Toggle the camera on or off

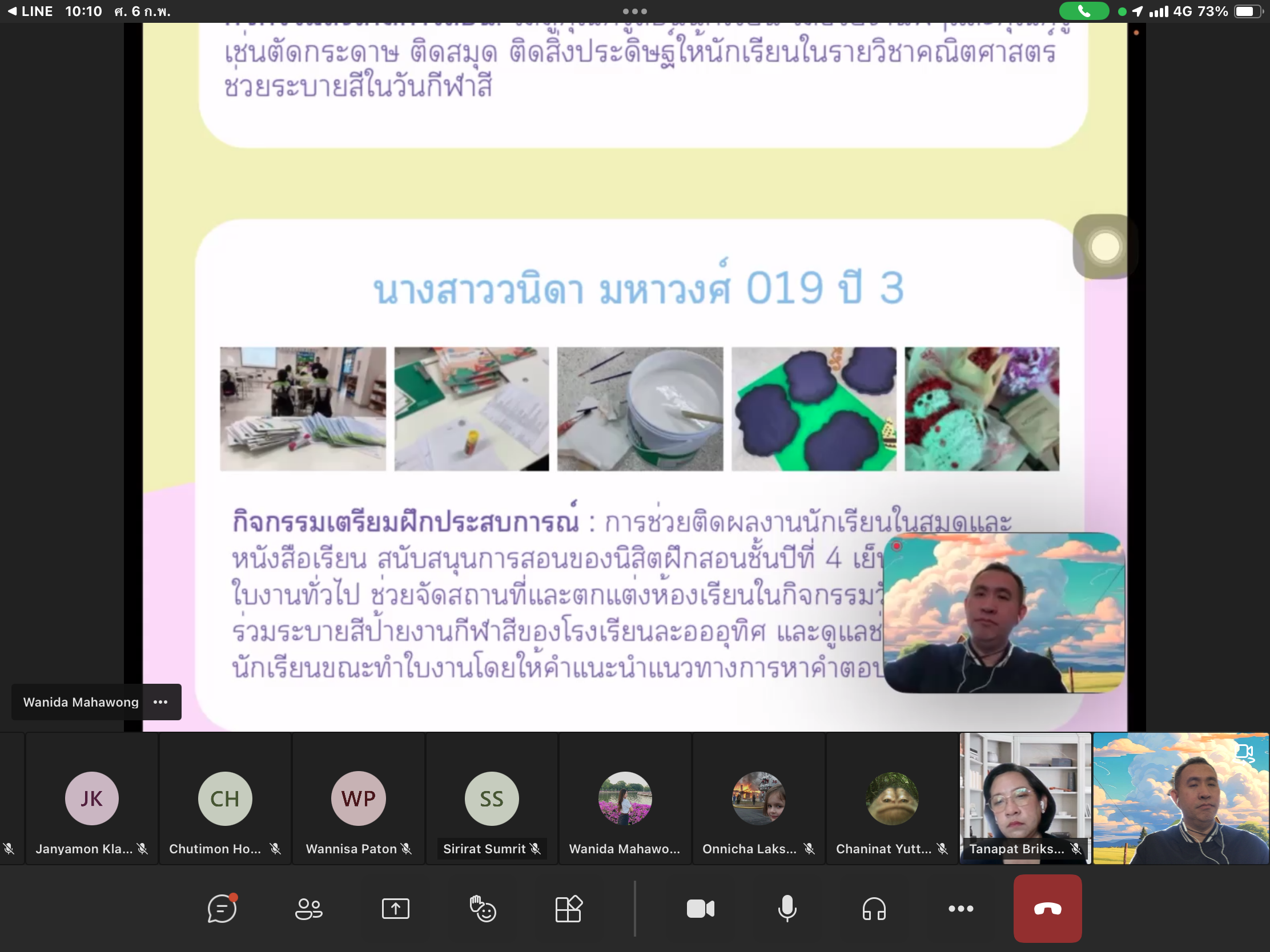click(701, 909)
